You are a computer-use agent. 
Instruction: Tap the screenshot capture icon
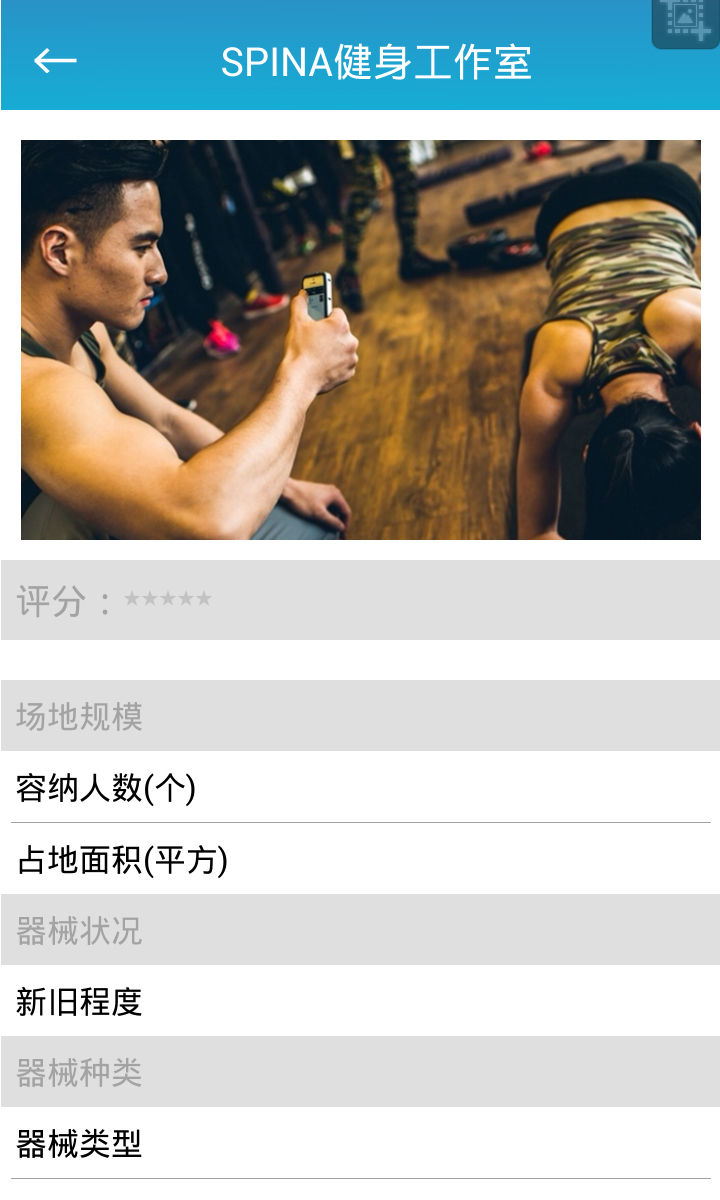click(x=685, y=22)
